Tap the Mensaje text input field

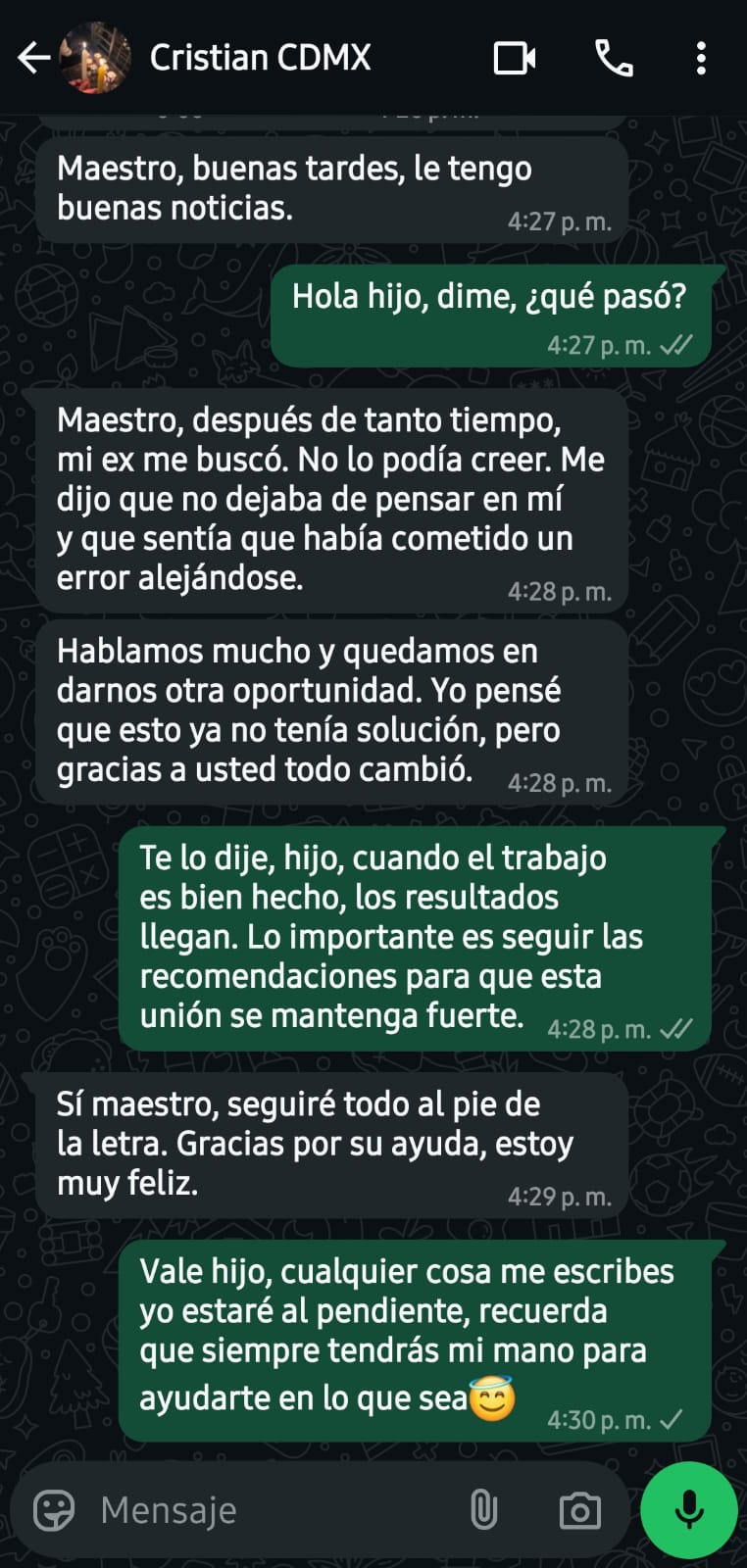(x=245, y=1509)
